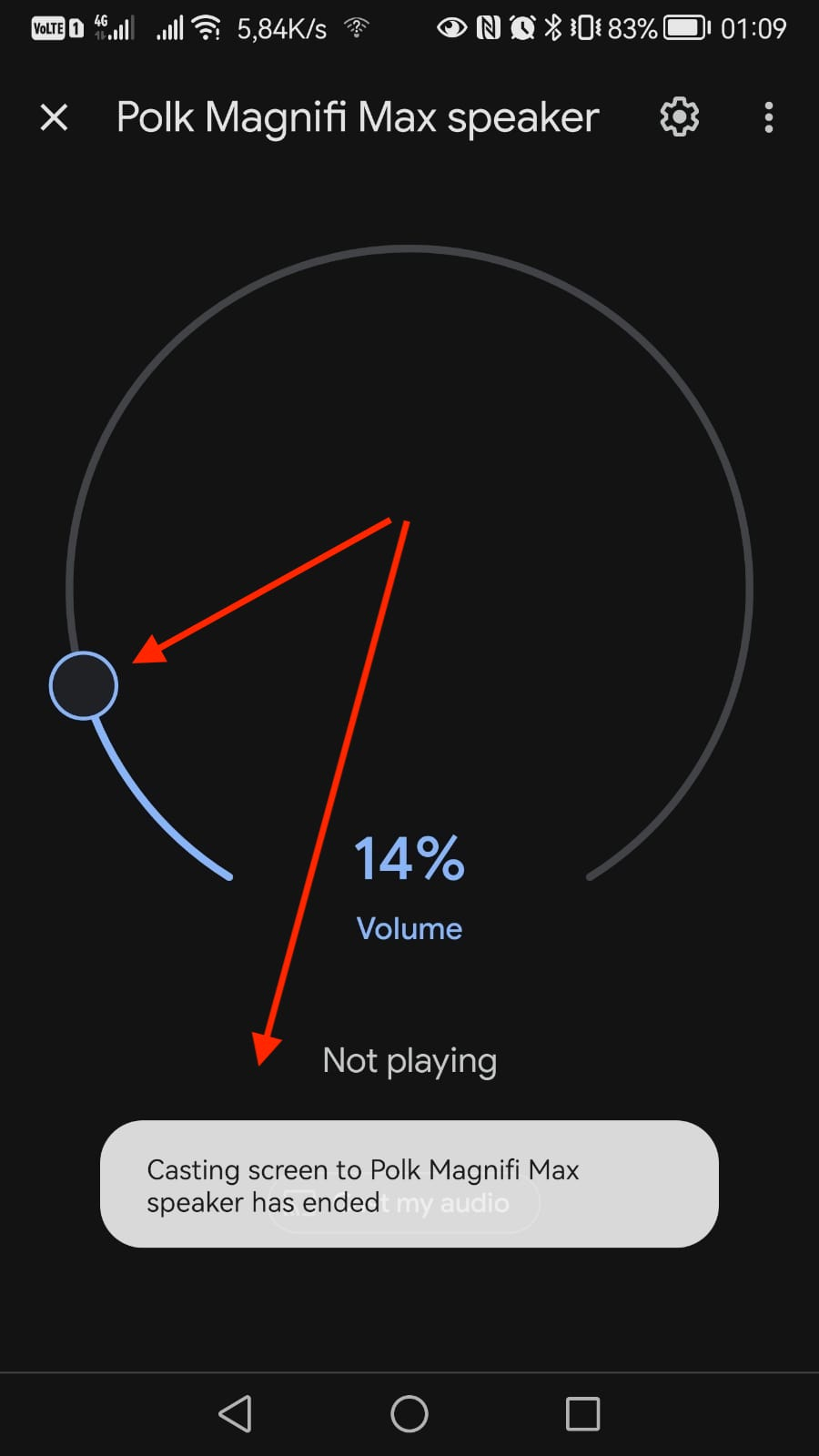This screenshot has height=1456, width=819.
Task: Go back with system back button
Action: pyautogui.click(x=236, y=1414)
